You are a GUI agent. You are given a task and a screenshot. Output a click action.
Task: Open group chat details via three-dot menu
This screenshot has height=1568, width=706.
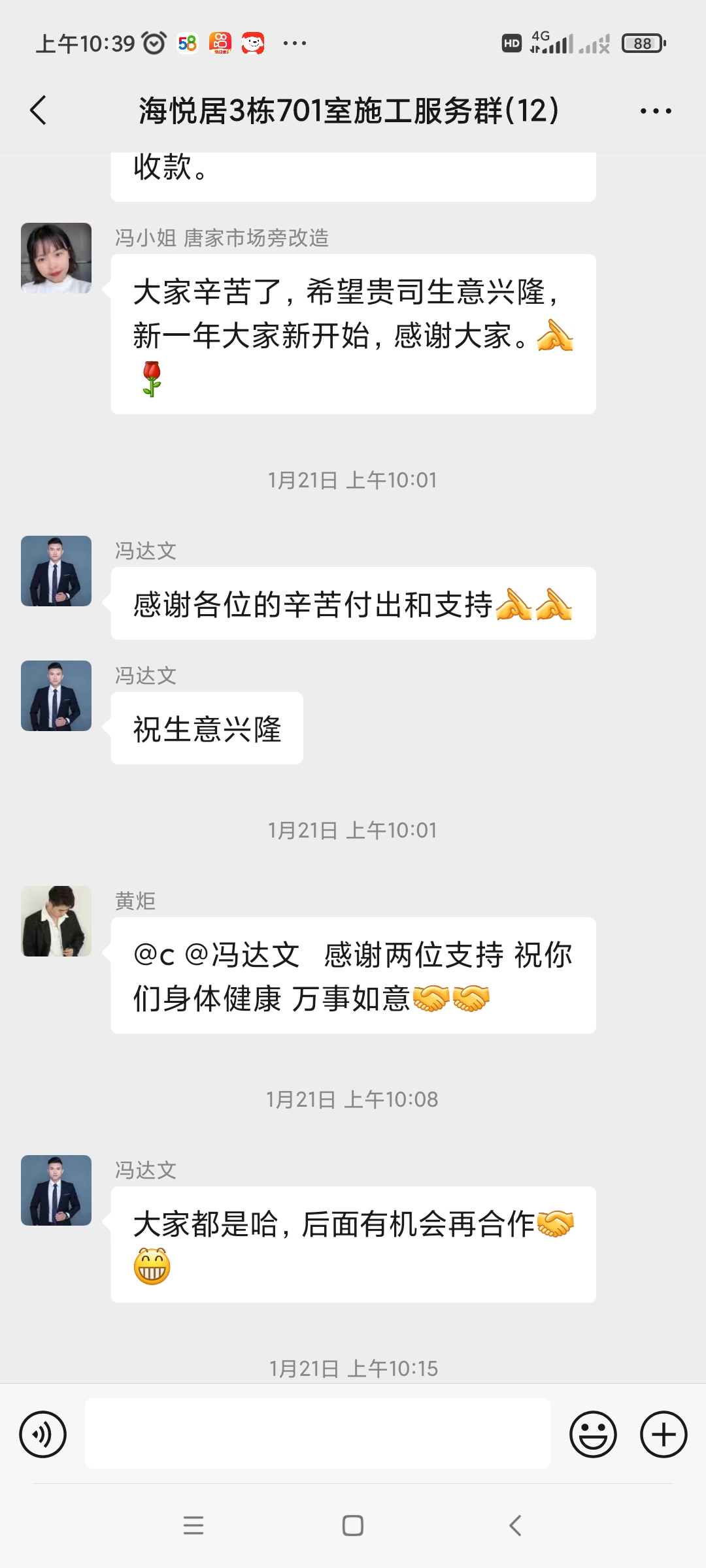[x=656, y=111]
